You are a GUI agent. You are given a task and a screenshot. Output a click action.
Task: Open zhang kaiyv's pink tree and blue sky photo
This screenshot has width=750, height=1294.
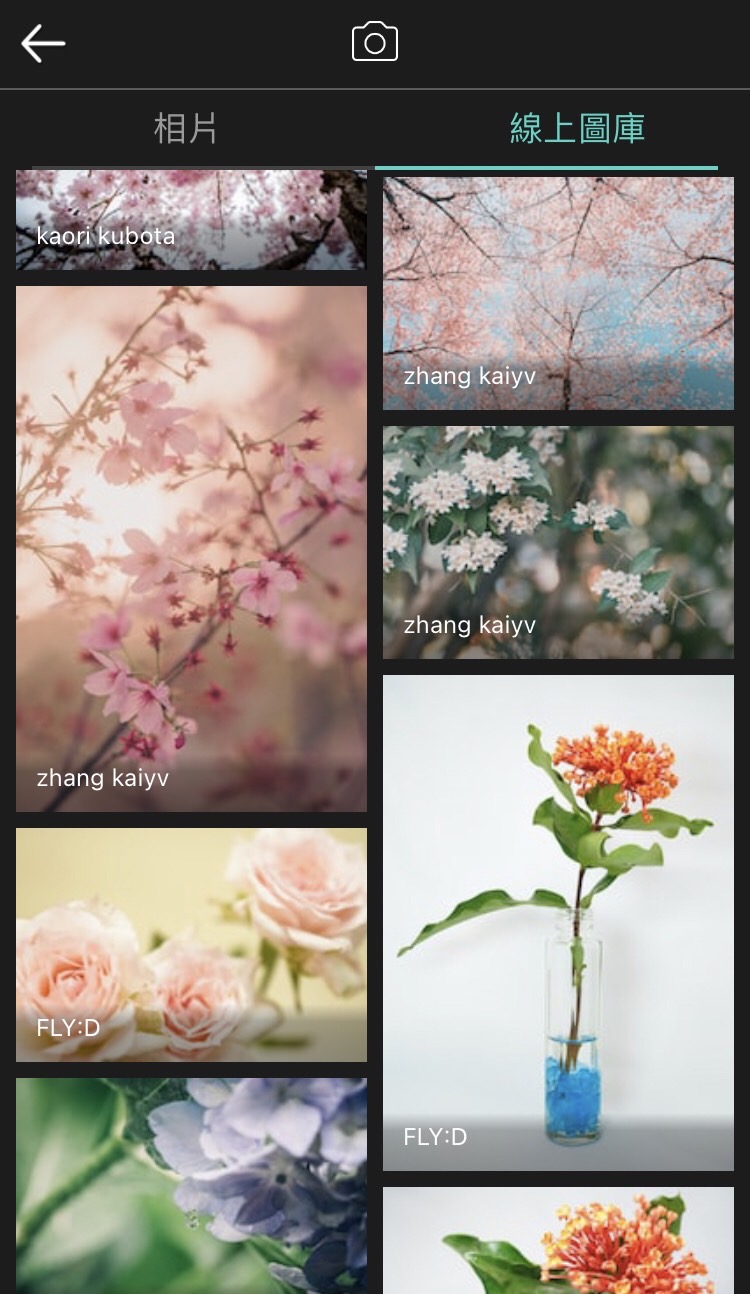558,293
